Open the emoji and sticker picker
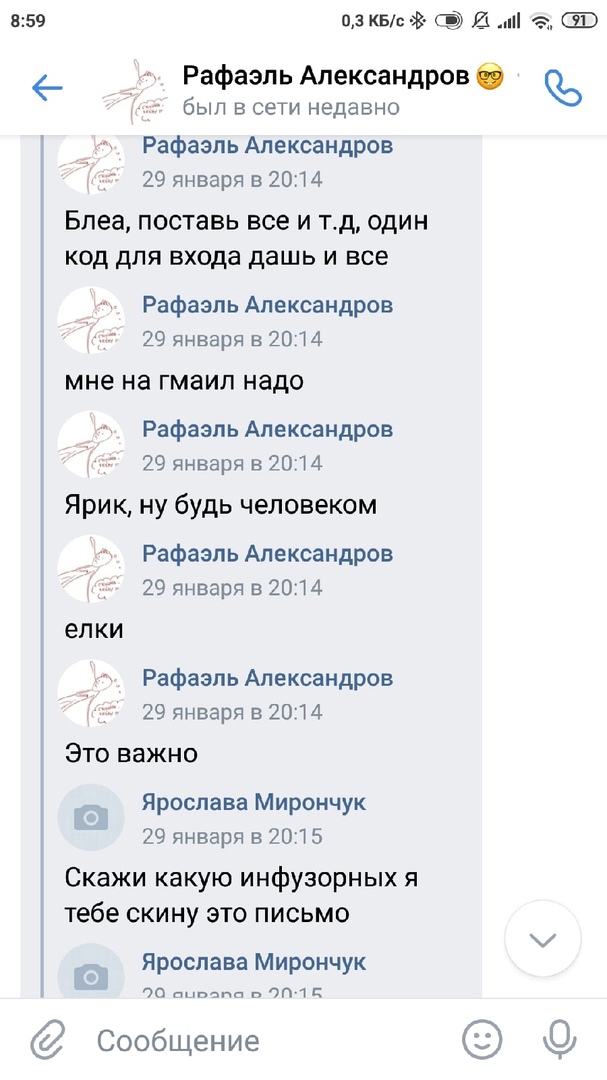Viewport: 607px width, 1080px height. click(x=482, y=1040)
